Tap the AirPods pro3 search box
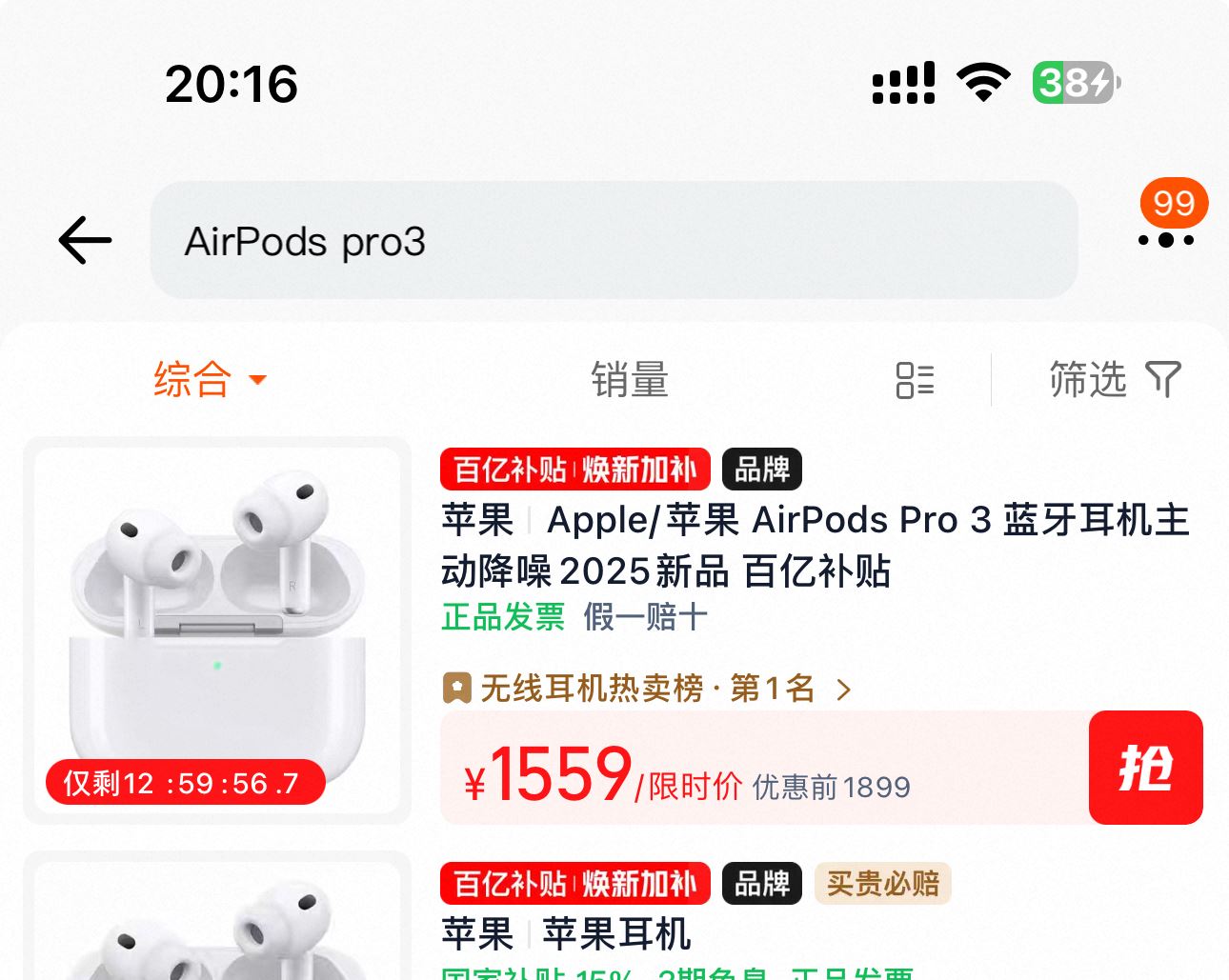 click(614, 240)
